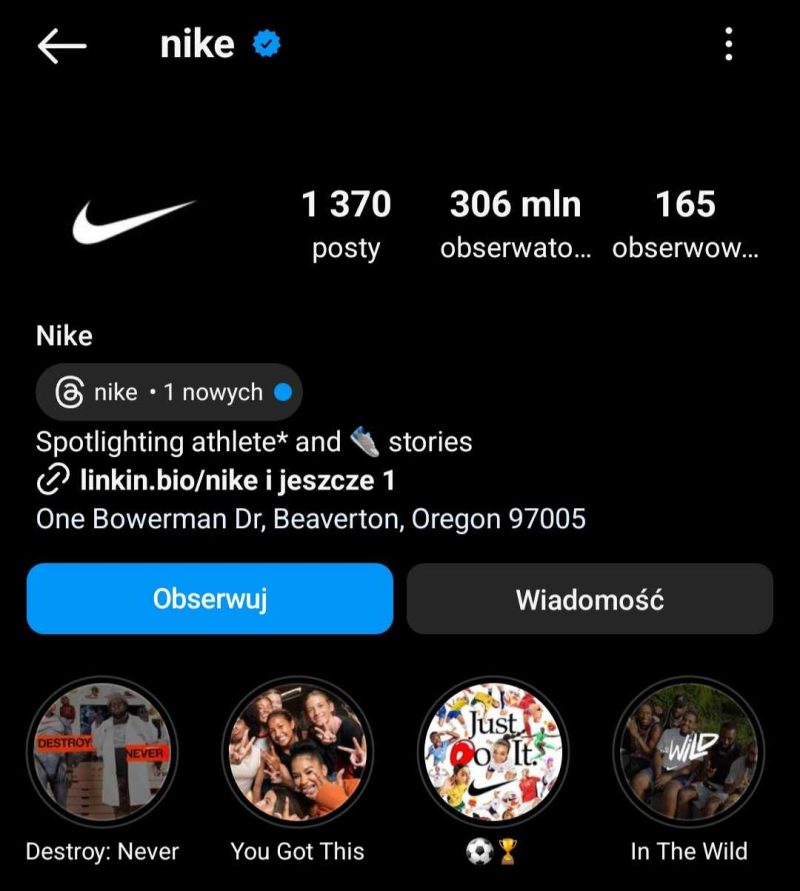Open the You Got This highlight
The image size is (800, 891).
pos(297,752)
